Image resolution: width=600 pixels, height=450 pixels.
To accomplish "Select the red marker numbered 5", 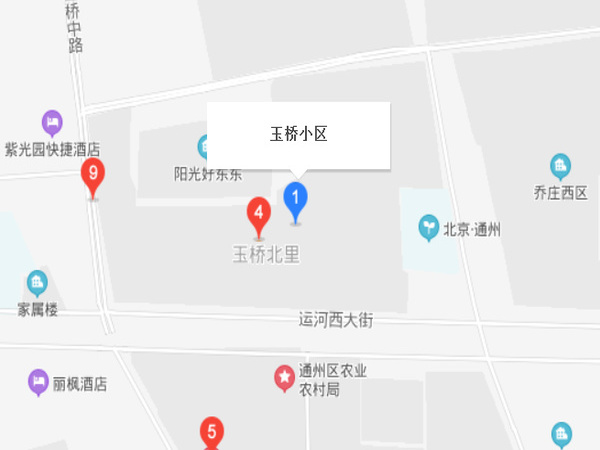I will point(211,434).
